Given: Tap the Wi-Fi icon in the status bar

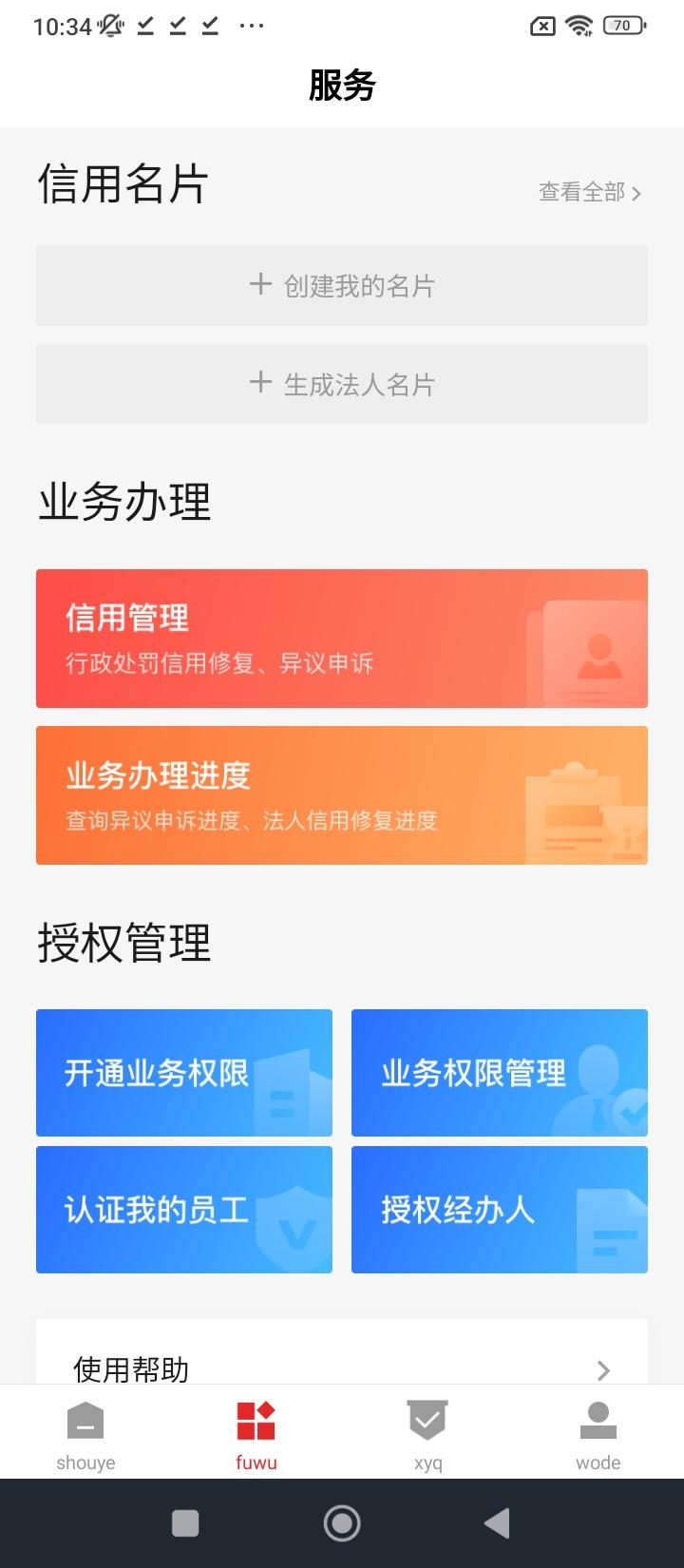Looking at the screenshot, I should click(580, 26).
